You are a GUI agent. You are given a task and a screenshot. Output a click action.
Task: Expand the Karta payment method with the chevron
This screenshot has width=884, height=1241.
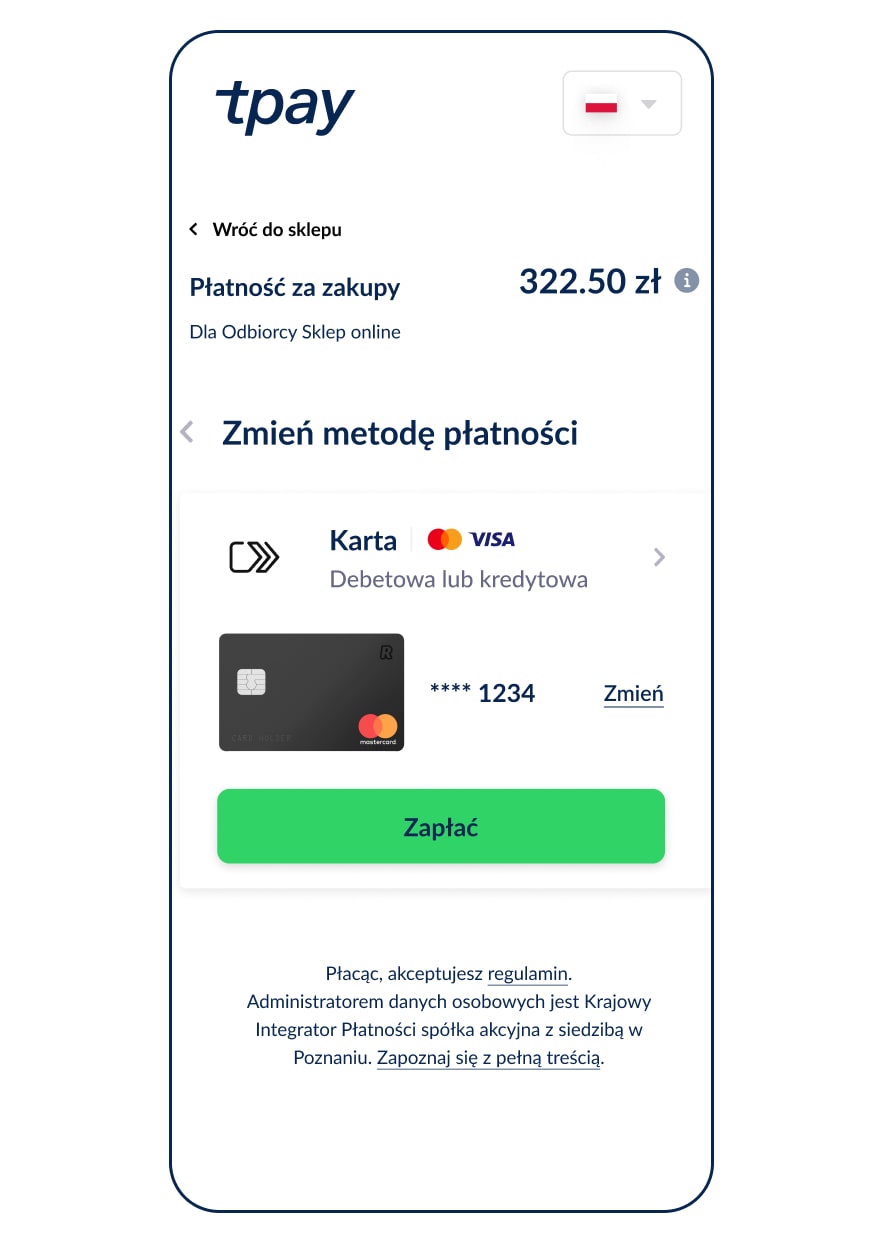[x=659, y=558]
